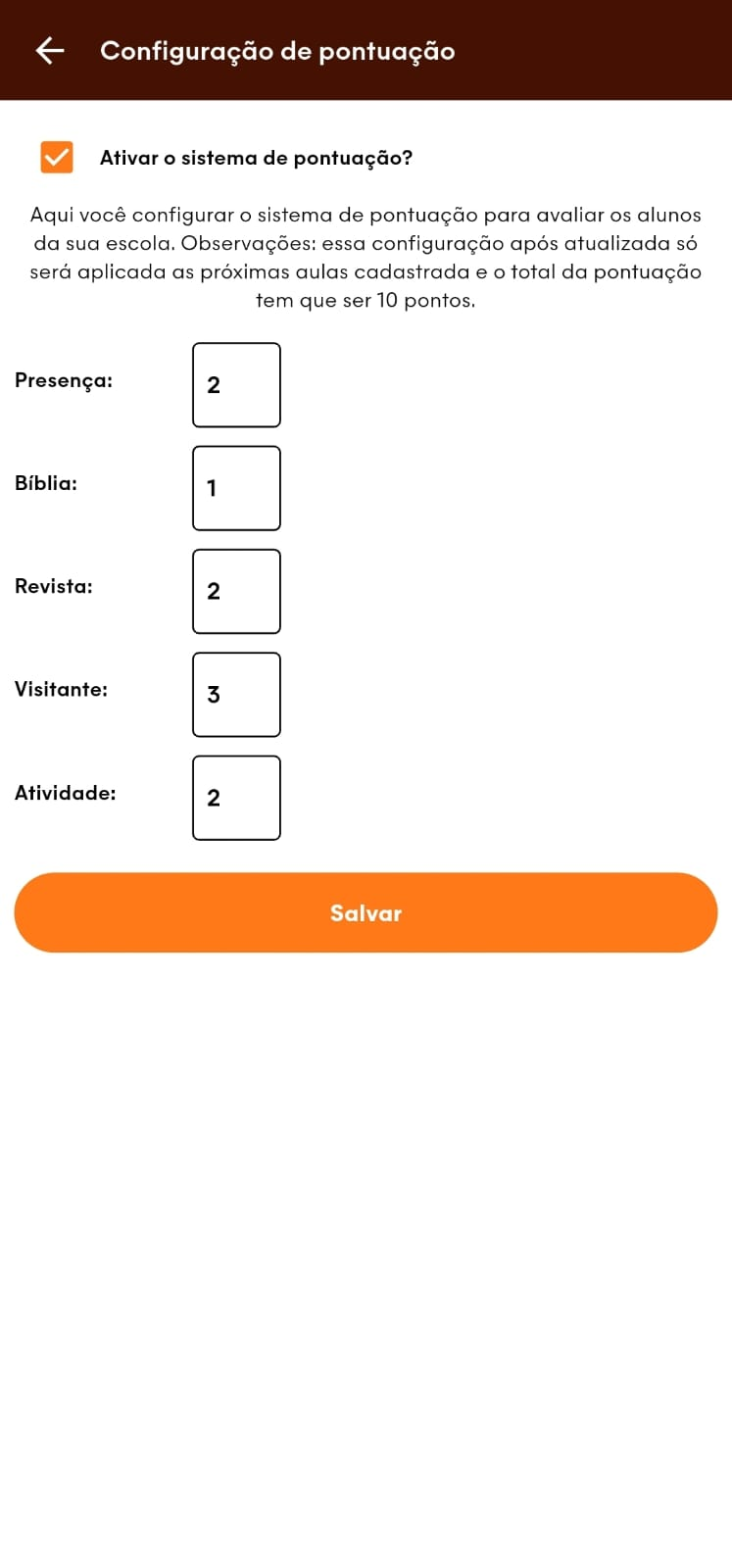732x1568 pixels.
Task: Change the Atividade points field
Action: pos(236,798)
